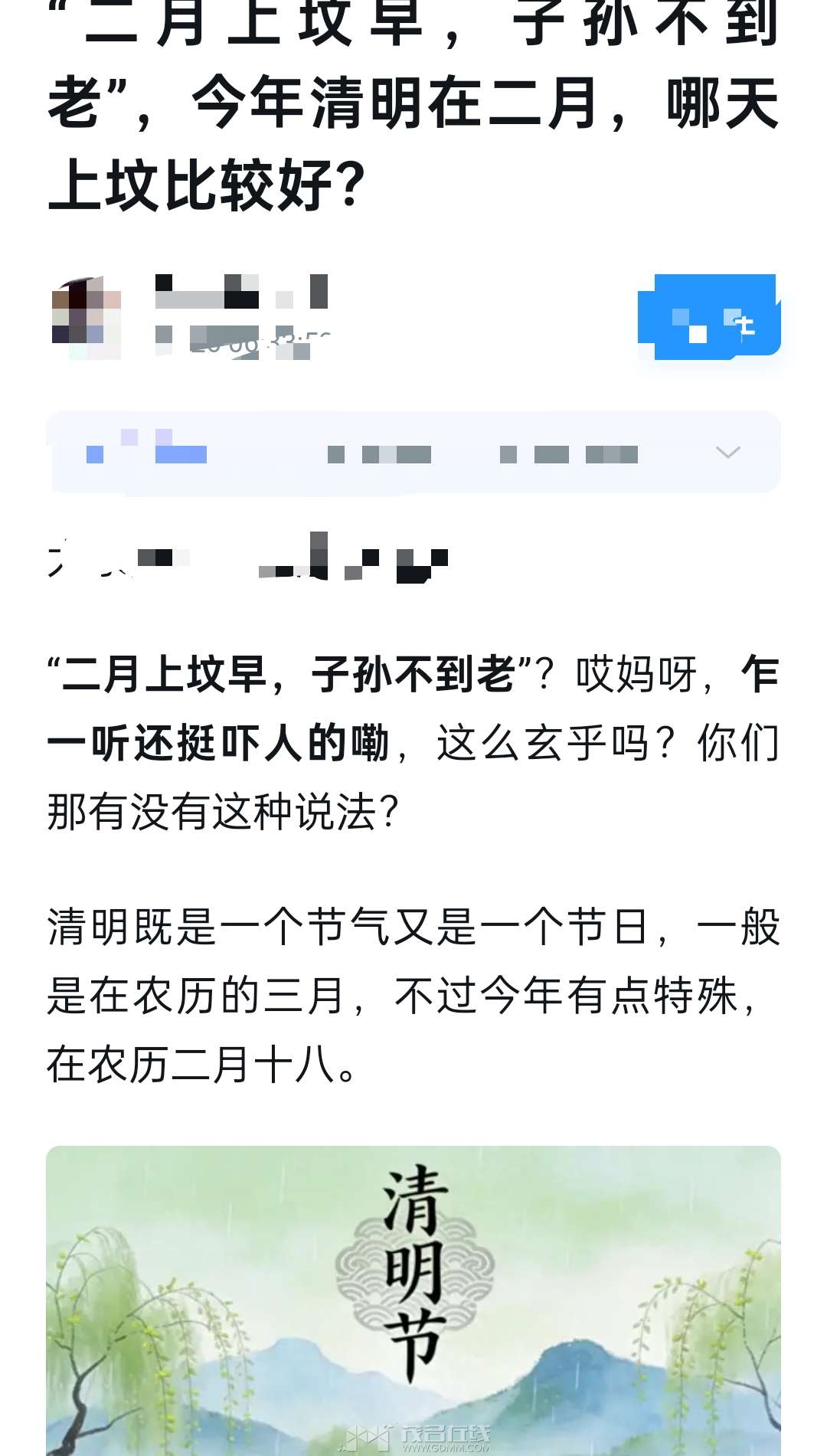Expand the collapsed info bar chevron
The width and height of the screenshot is (827, 1456).
coord(727,452)
